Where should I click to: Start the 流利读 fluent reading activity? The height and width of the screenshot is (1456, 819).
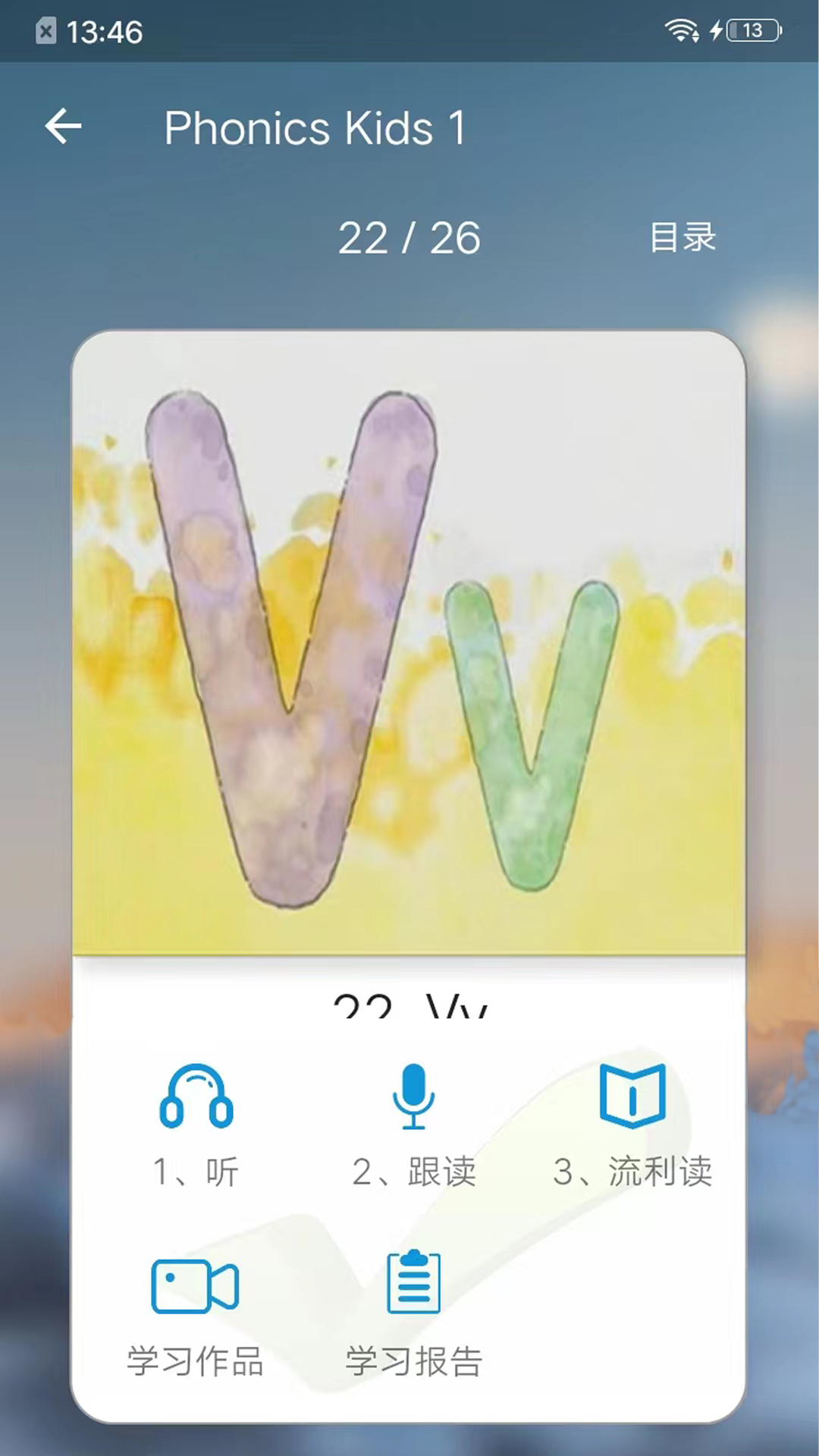[x=632, y=1125]
